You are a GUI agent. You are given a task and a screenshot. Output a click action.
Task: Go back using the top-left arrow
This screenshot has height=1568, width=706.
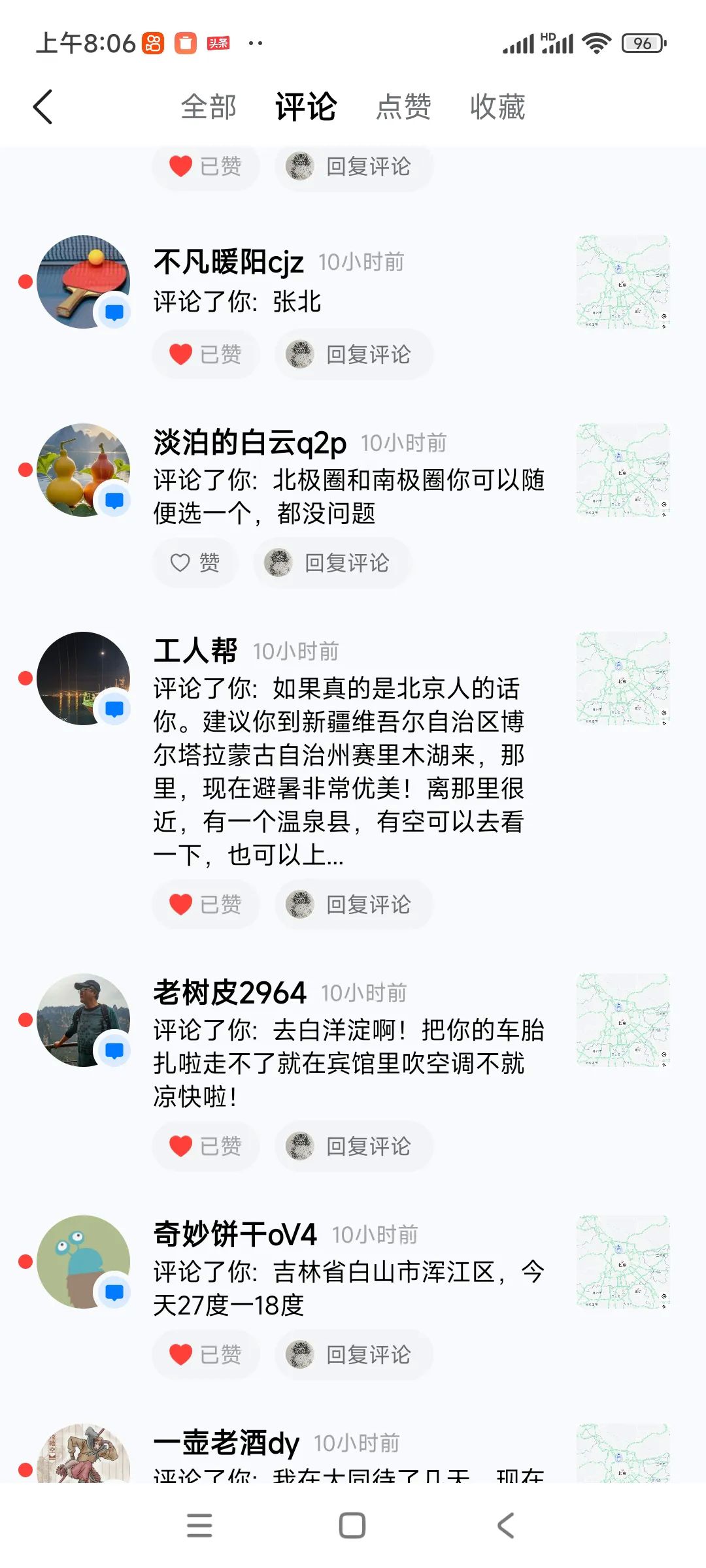(x=43, y=107)
